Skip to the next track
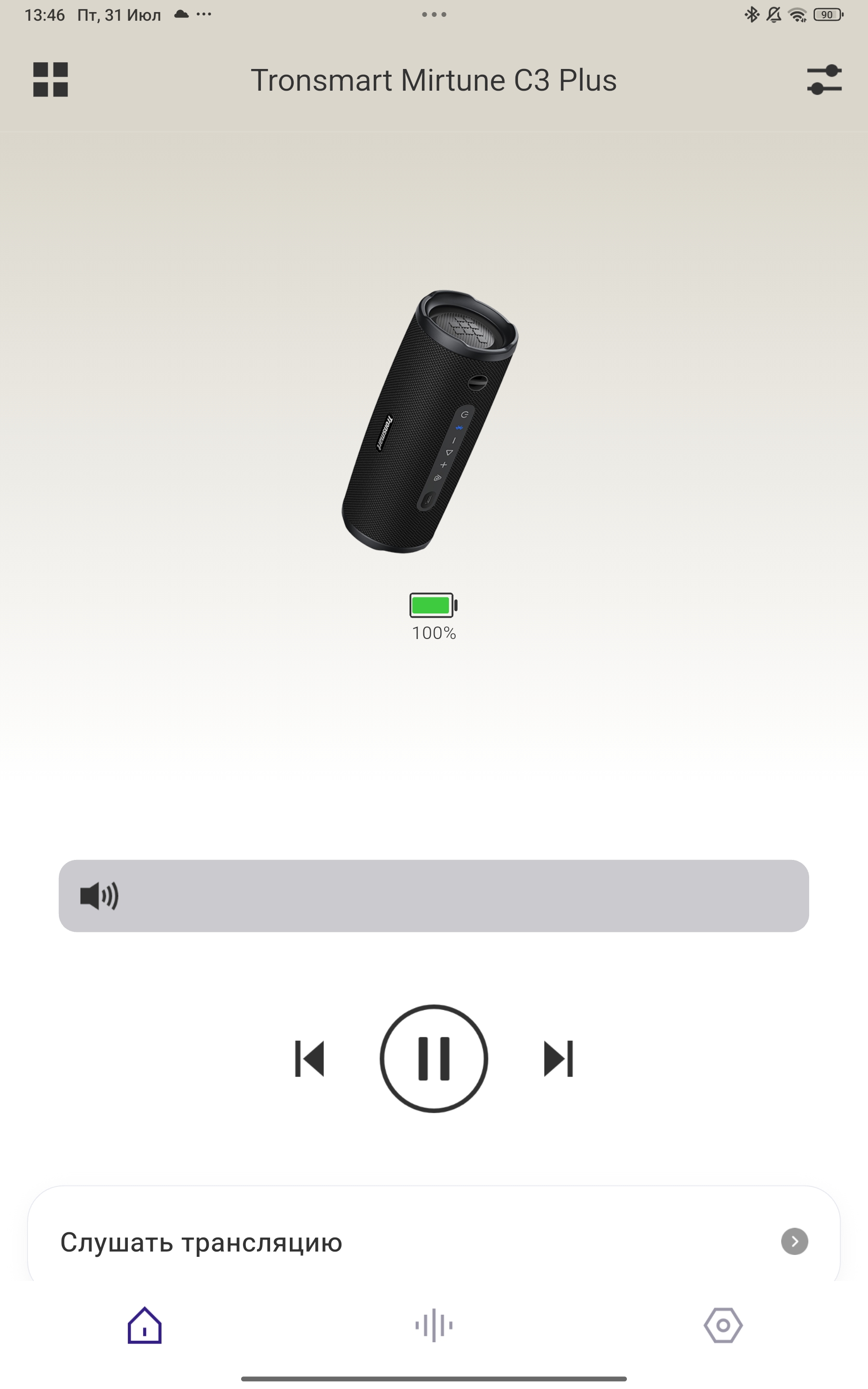 click(x=558, y=1059)
